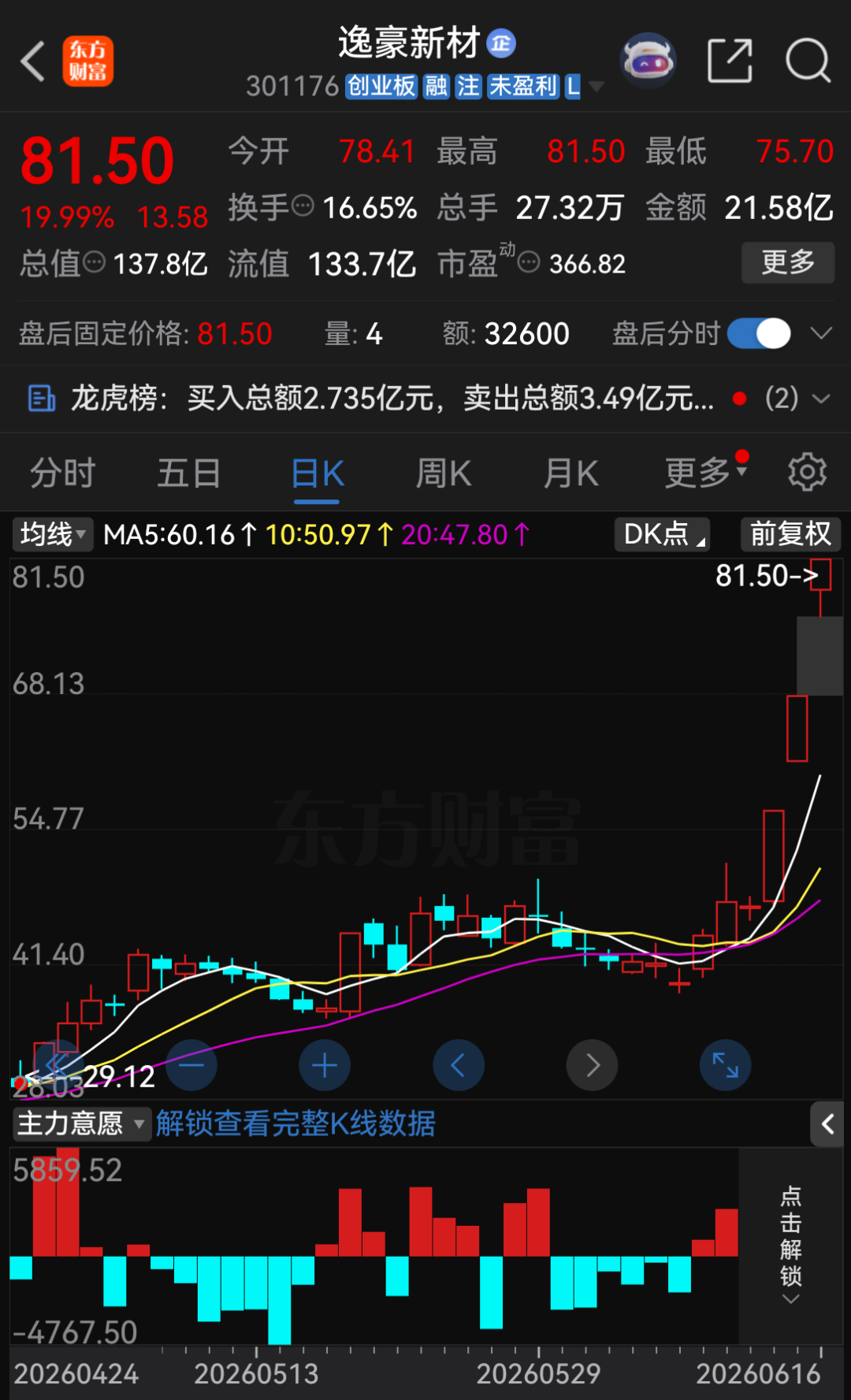Image resolution: width=851 pixels, height=1400 pixels.
Task: Tap 更多 button next to 市盈
Action: [x=788, y=262]
